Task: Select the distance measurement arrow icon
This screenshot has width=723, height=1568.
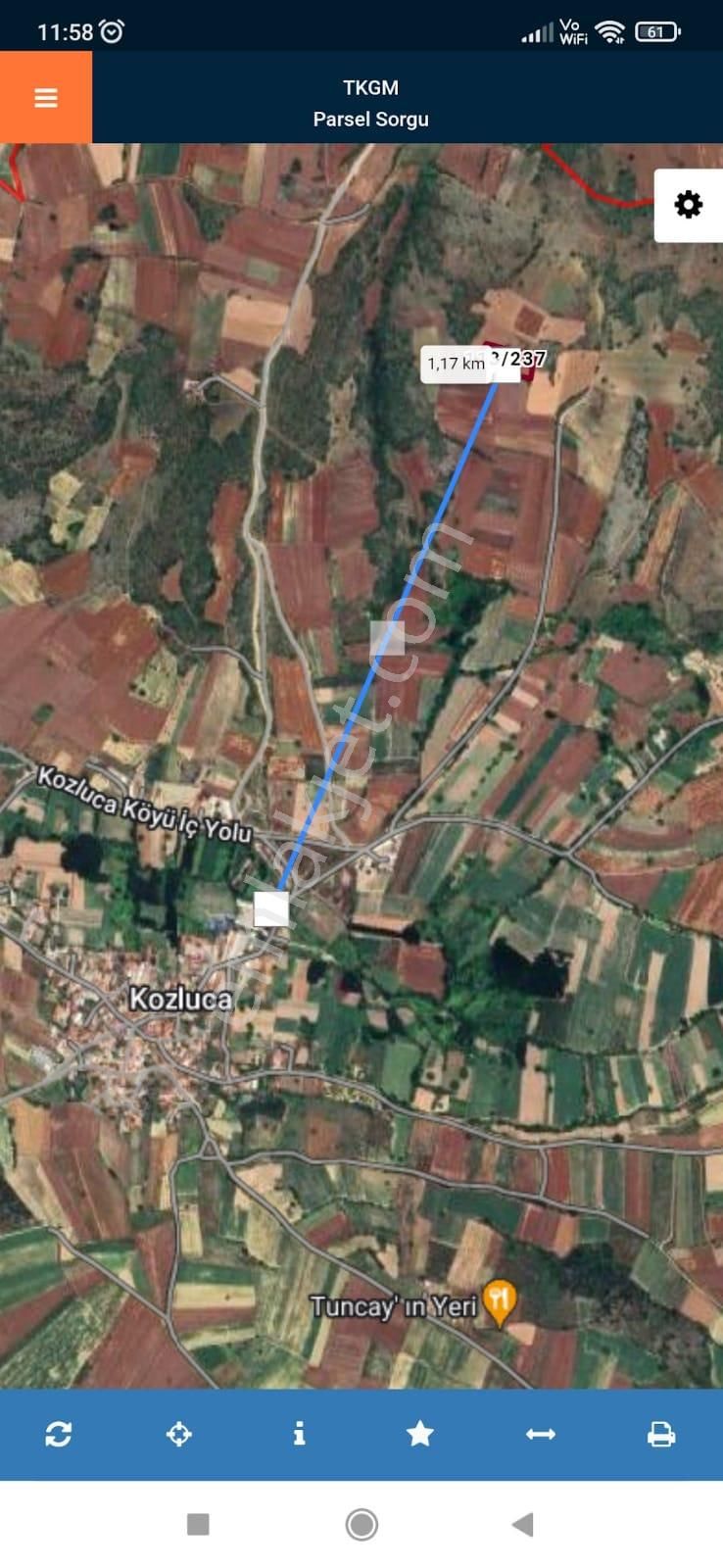Action: pos(542,1435)
